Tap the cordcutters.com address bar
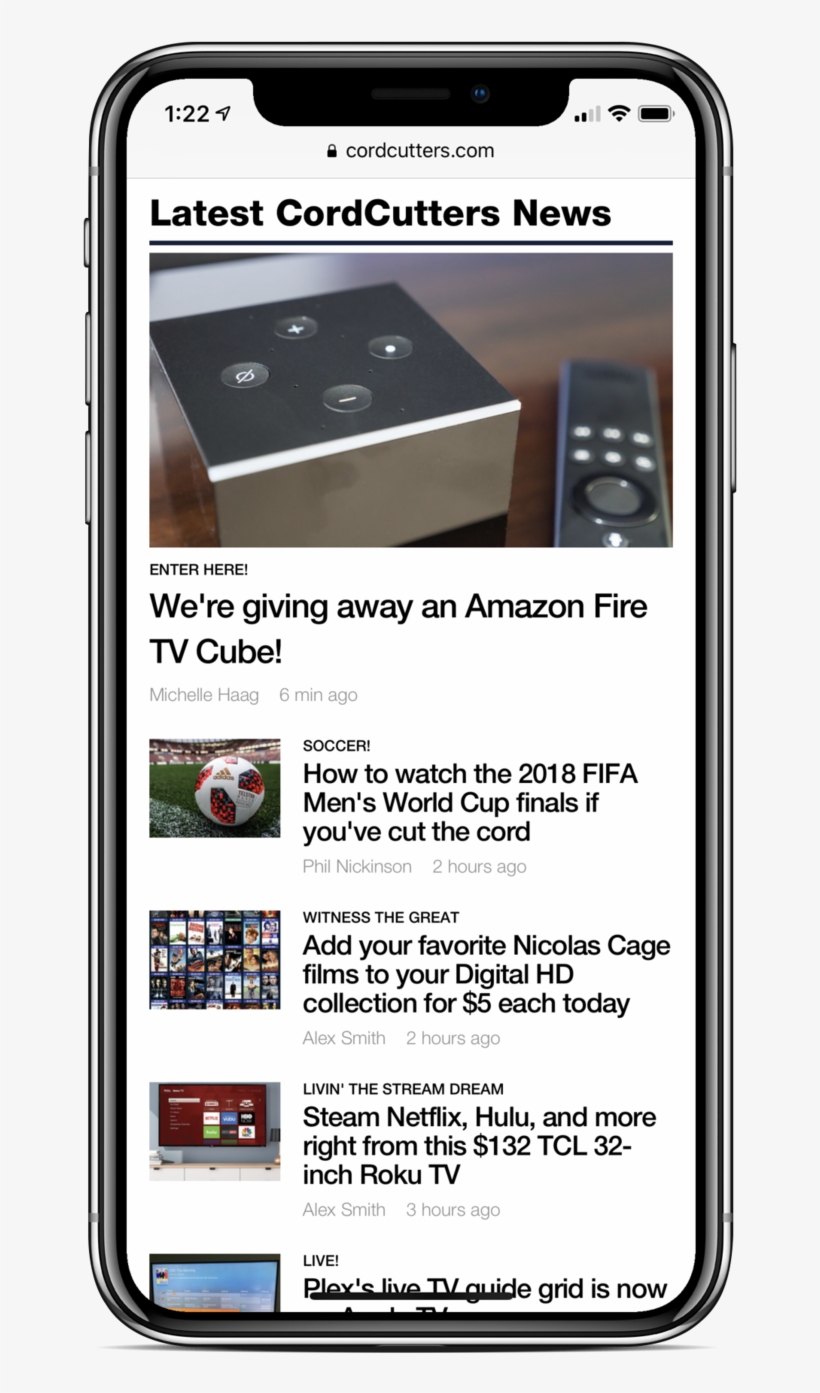Image resolution: width=820 pixels, height=1393 pixels. (410, 151)
